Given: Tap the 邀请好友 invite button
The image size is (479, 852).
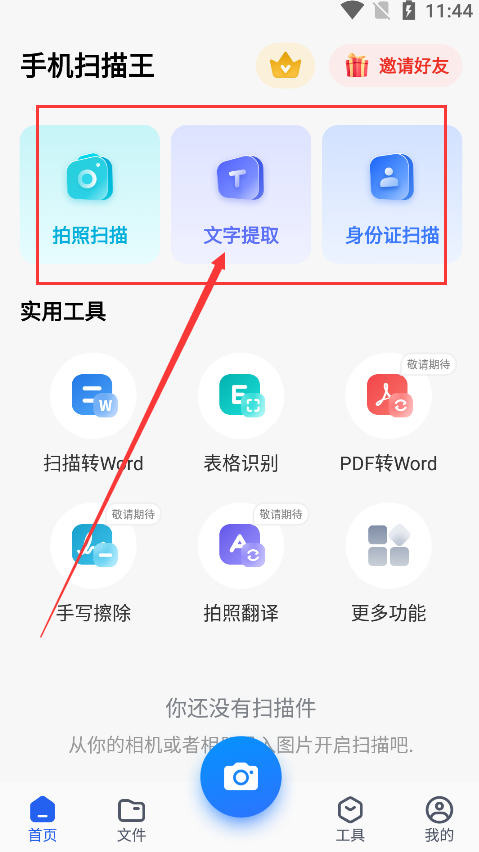Looking at the screenshot, I should coord(395,66).
